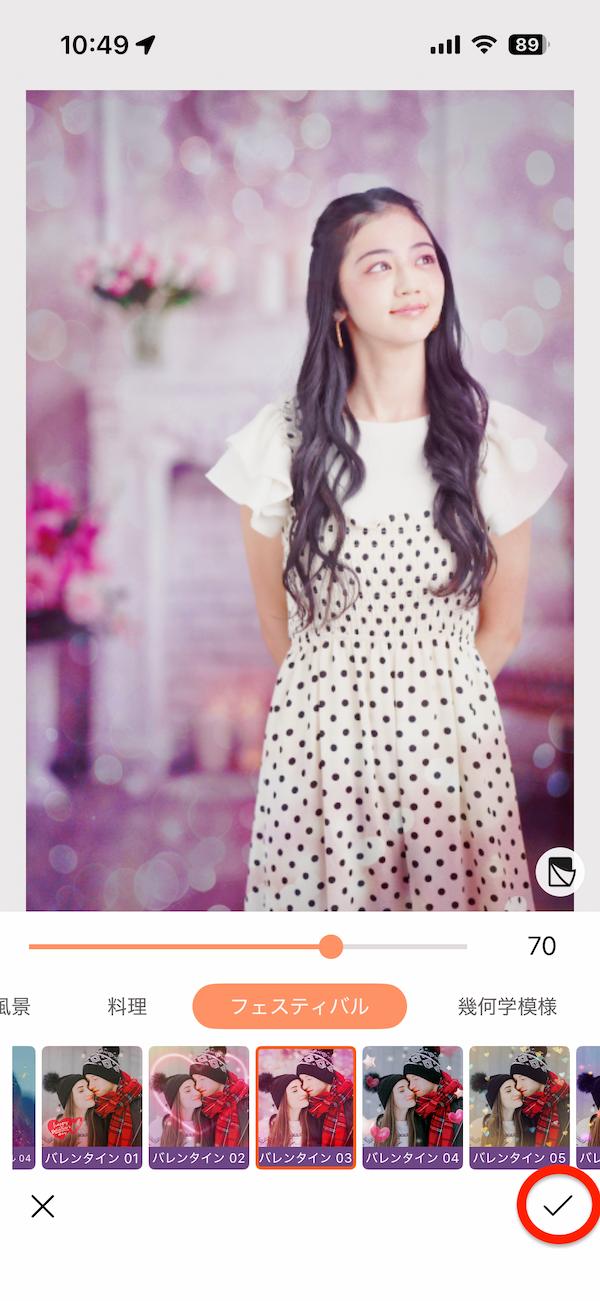This screenshot has height=1301, width=600.
Task: Apply the バレンタイン 02 filter
Action: (x=199, y=1107)
